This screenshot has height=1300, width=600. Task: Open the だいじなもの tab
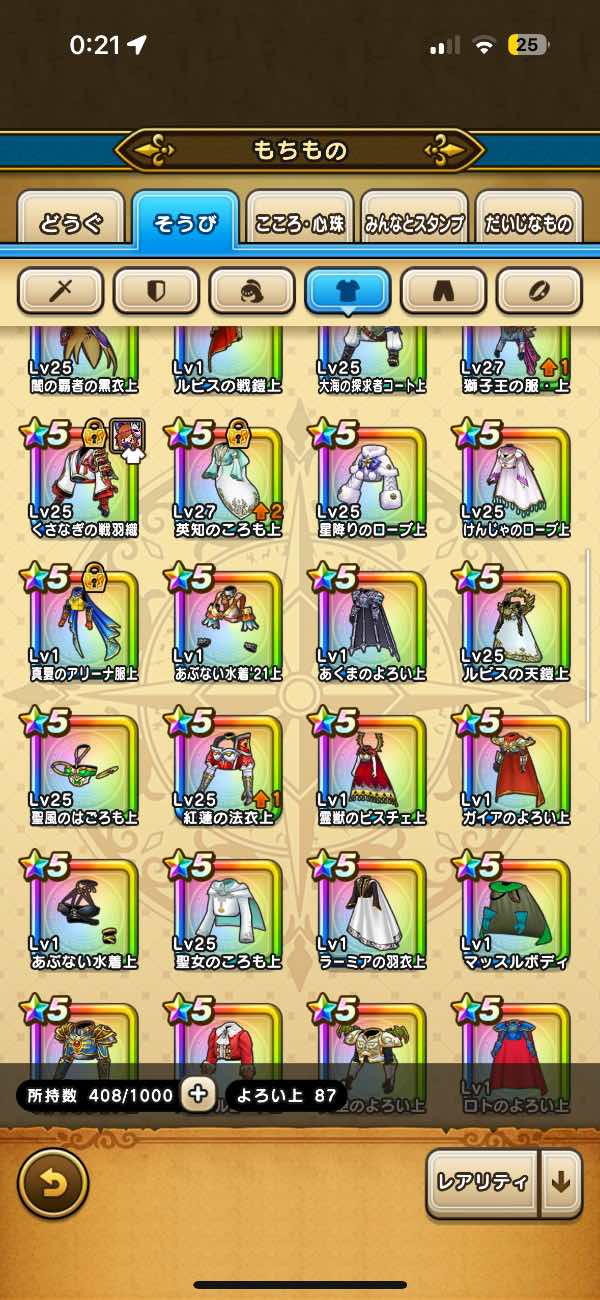pyautogui.click(x=529, y=222)
